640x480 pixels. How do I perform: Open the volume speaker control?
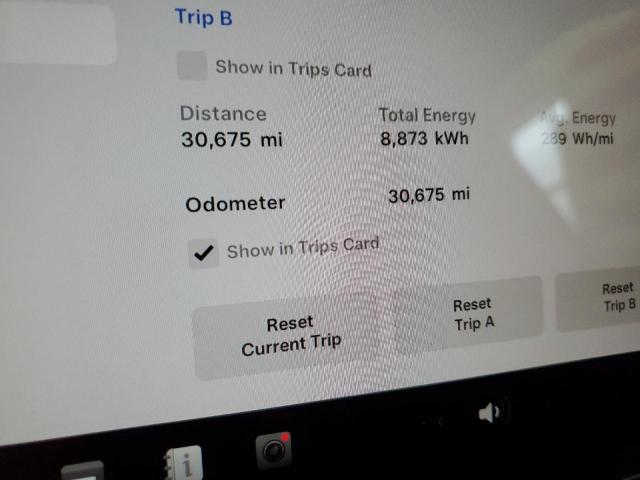(x=491, y=412)
